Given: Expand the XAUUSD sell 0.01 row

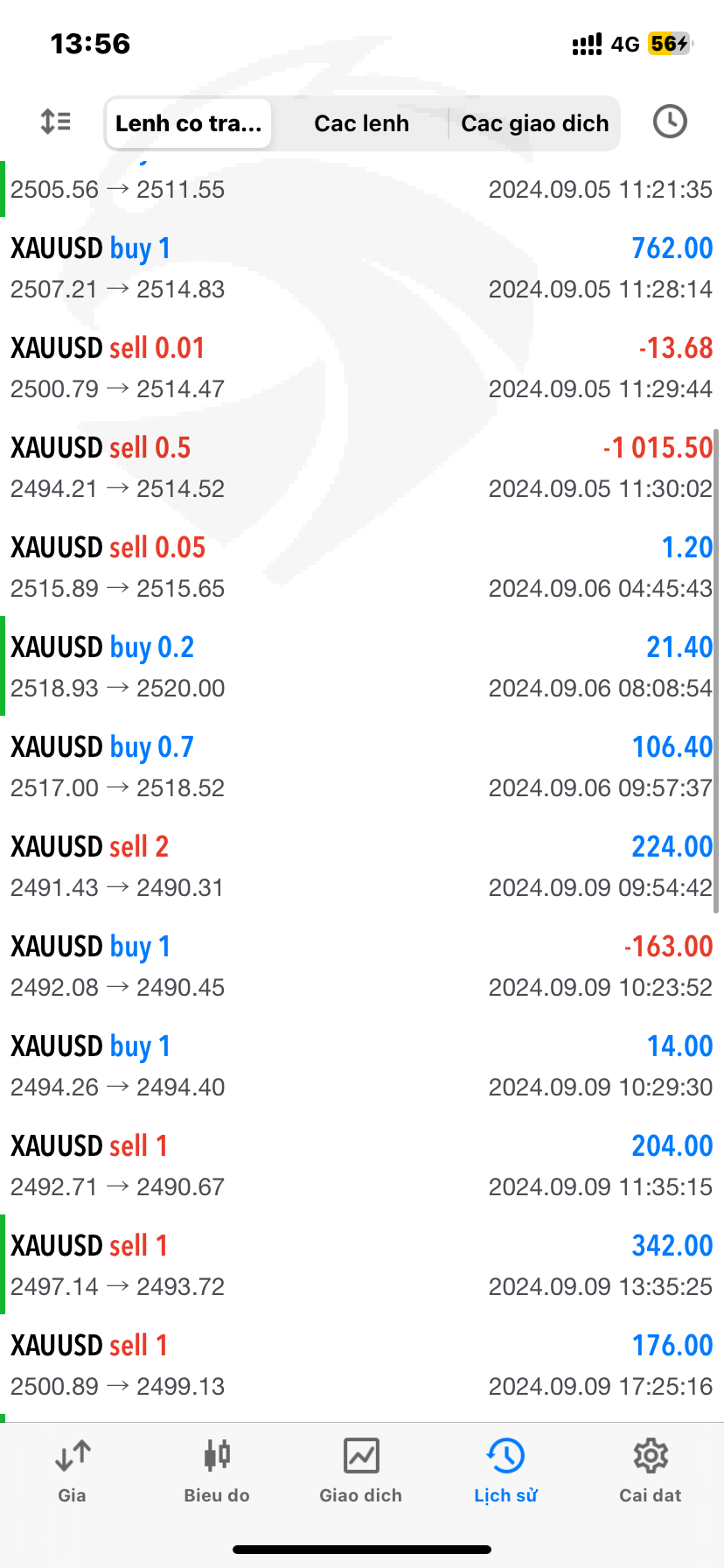Looking at the screenshot, I should click(x=362, y=367).
